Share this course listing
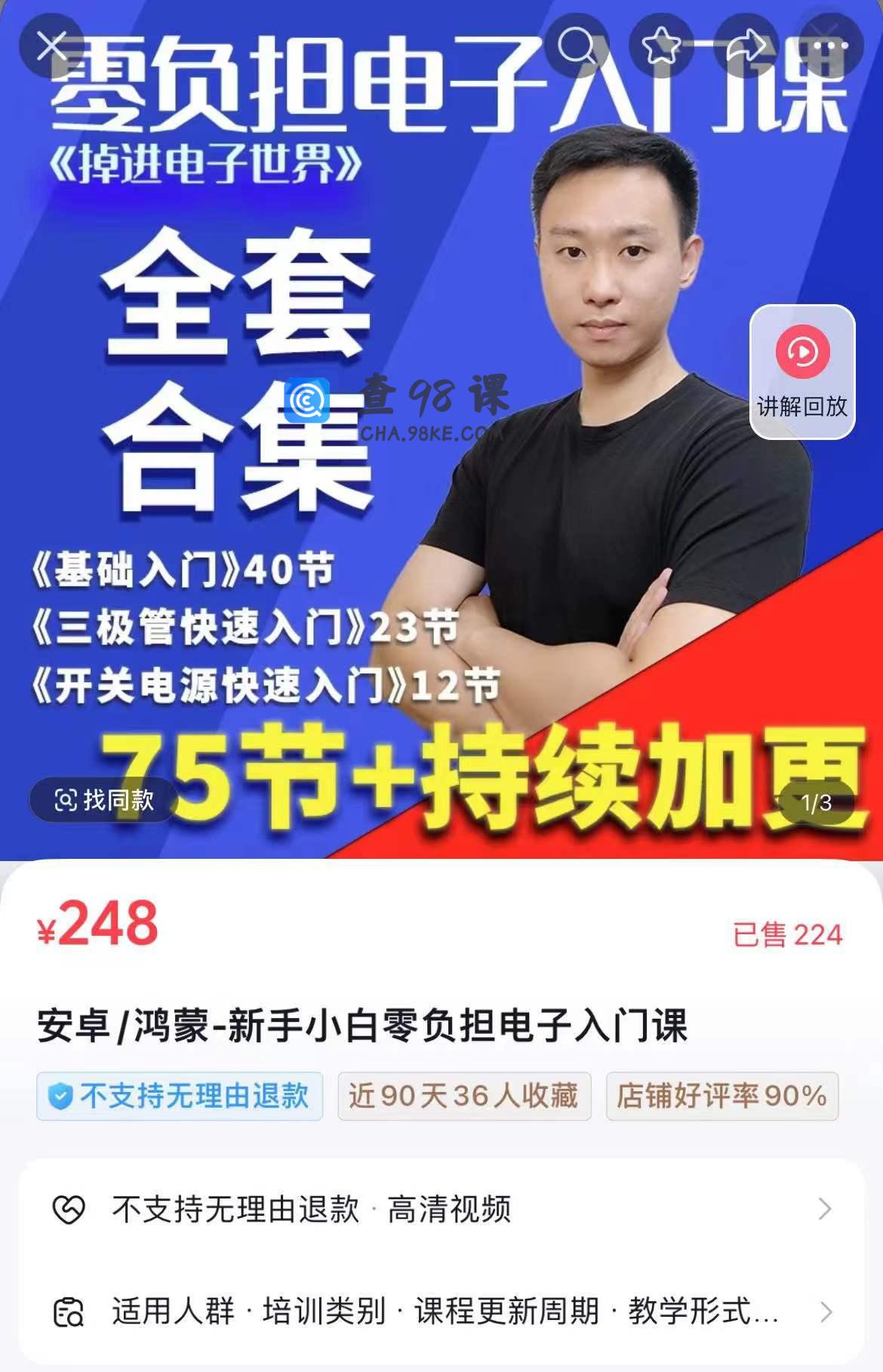The image size is (883, 1372). click(746, 45)
